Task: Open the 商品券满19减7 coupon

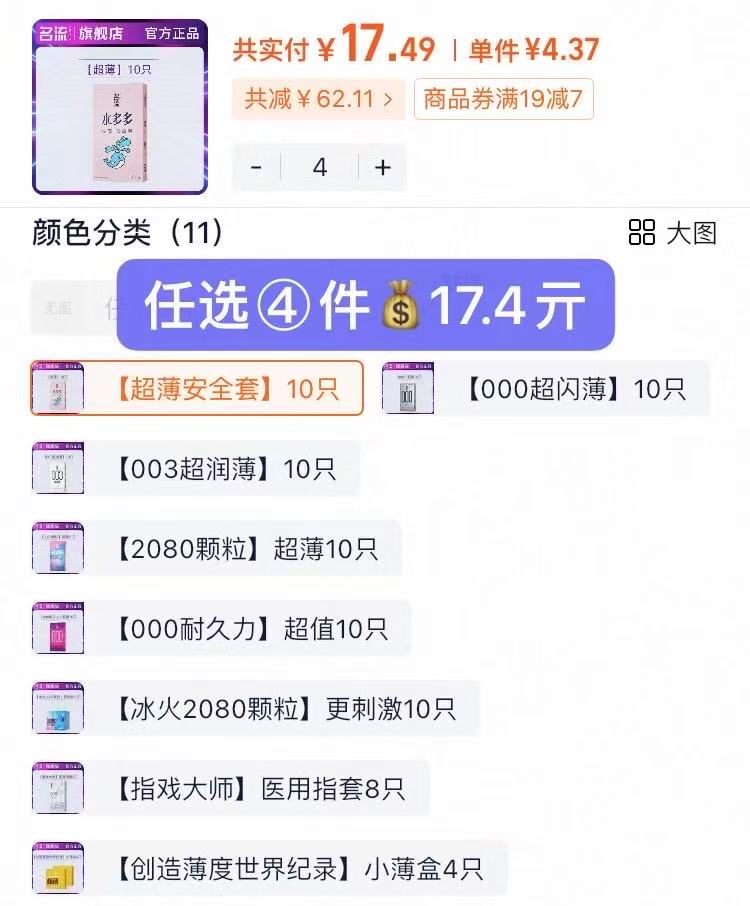Action: tap(503, 99)
